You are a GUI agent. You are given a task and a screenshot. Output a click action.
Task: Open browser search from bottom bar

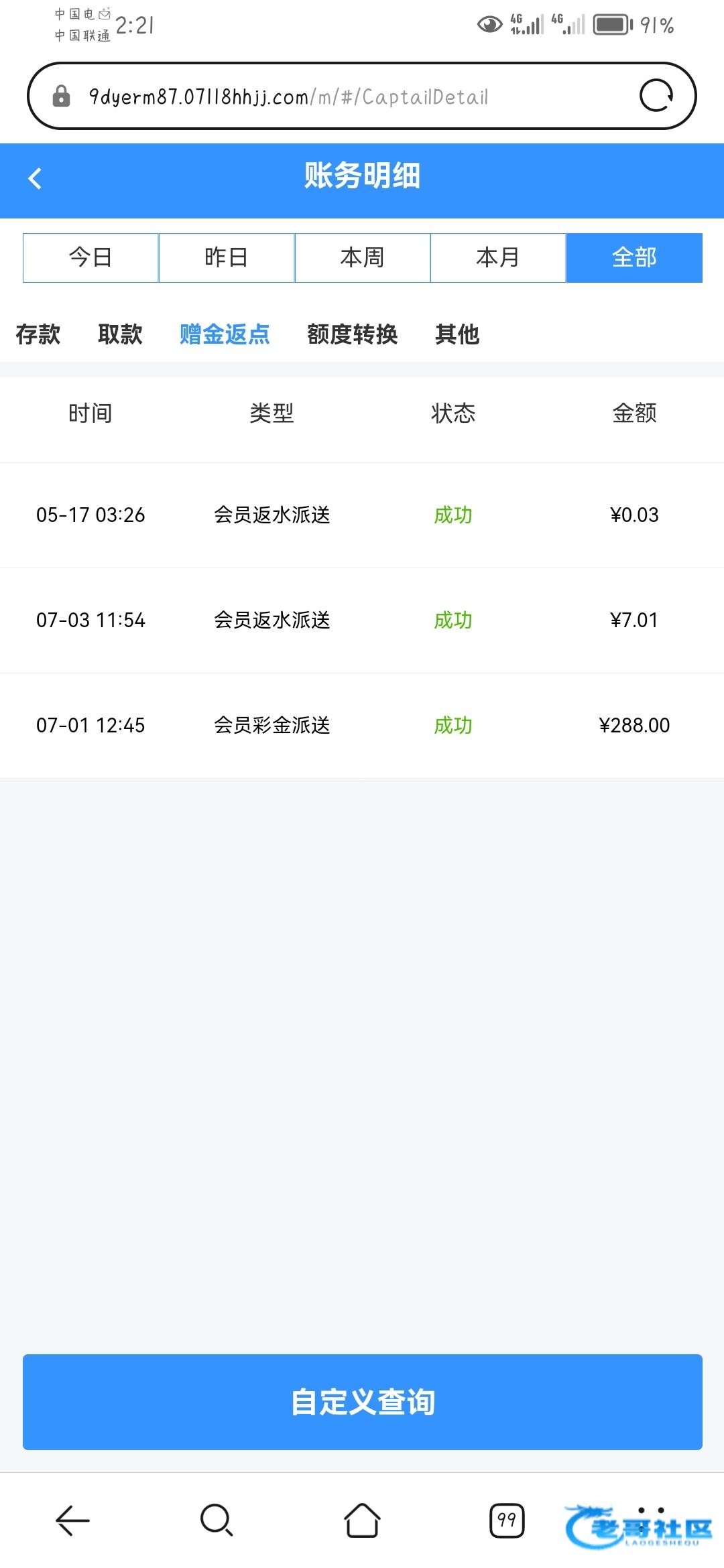[x=217, y=1520]
